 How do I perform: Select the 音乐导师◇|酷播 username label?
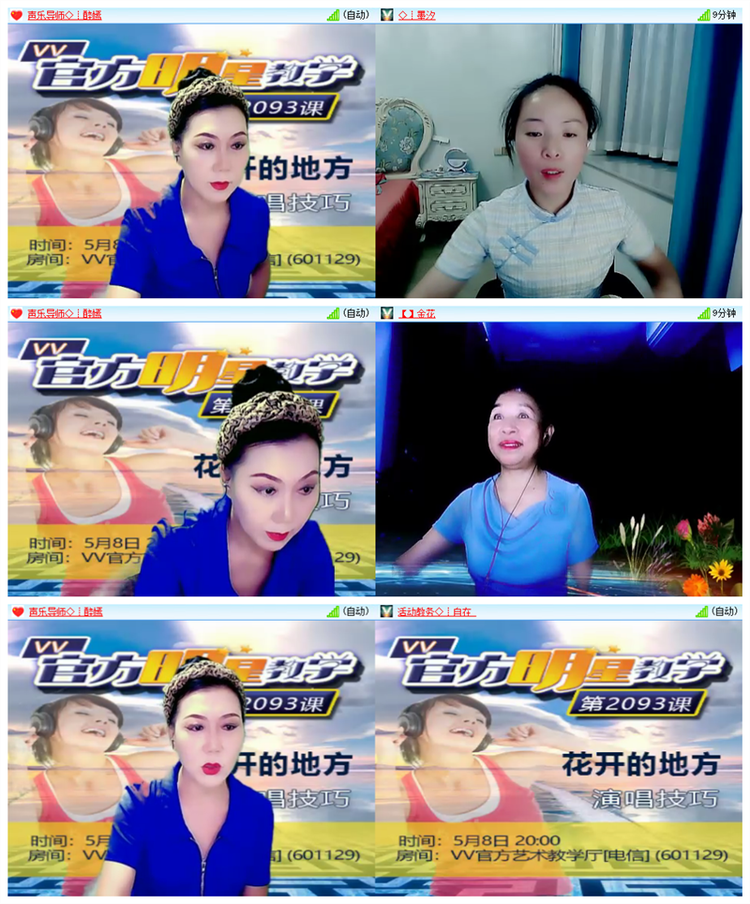pos(65,14)
